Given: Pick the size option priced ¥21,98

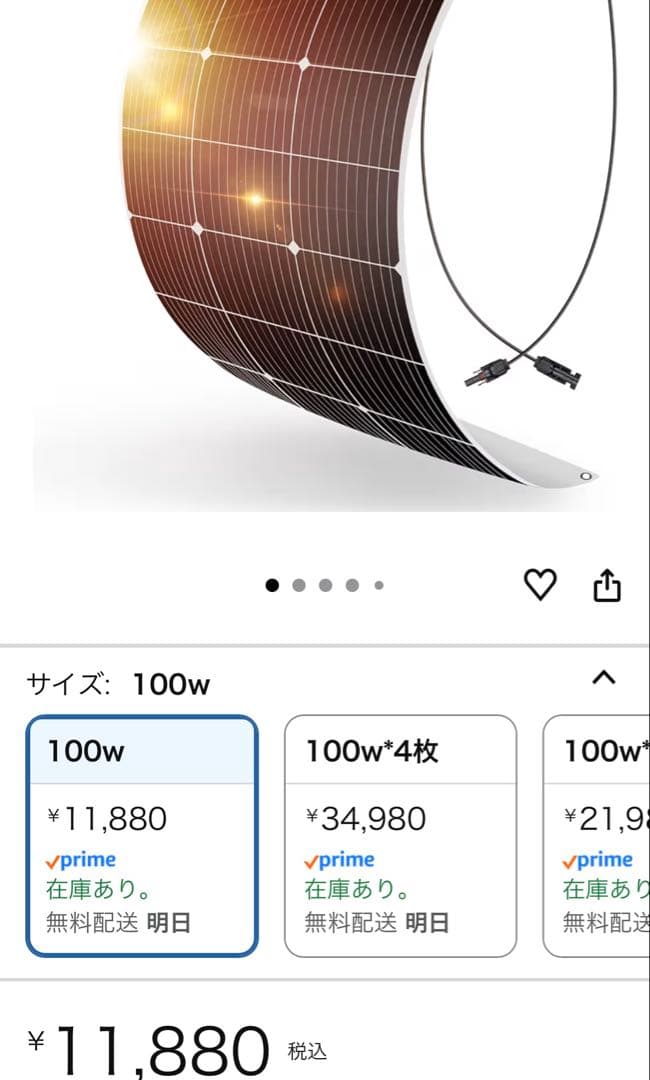Looking at the screenshot, I should [x=597, y=835].
